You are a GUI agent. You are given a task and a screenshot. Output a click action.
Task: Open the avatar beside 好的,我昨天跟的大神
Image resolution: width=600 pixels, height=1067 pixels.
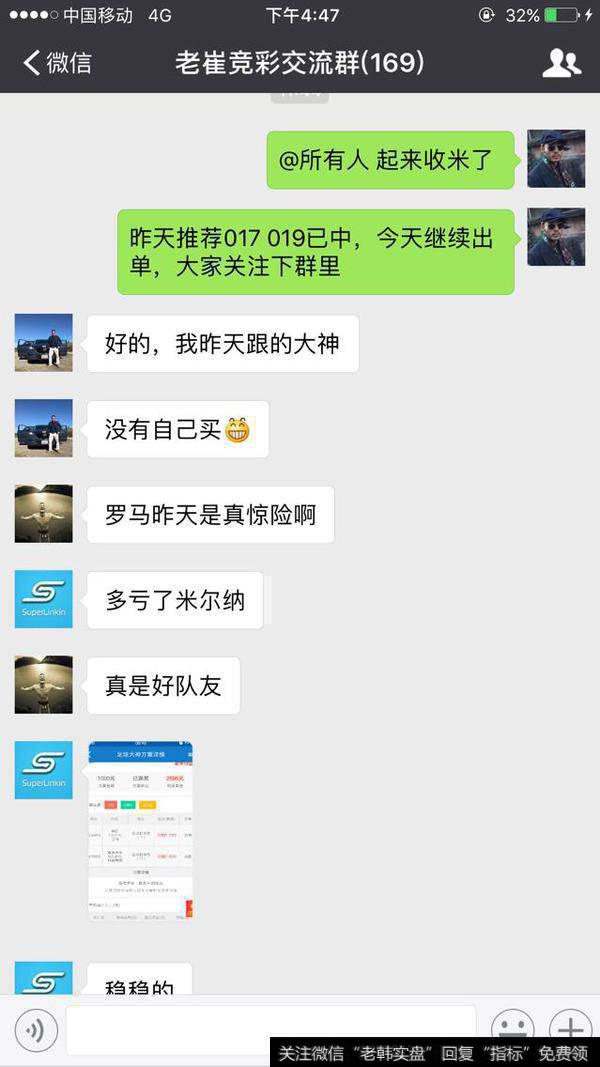pos(44,343)
